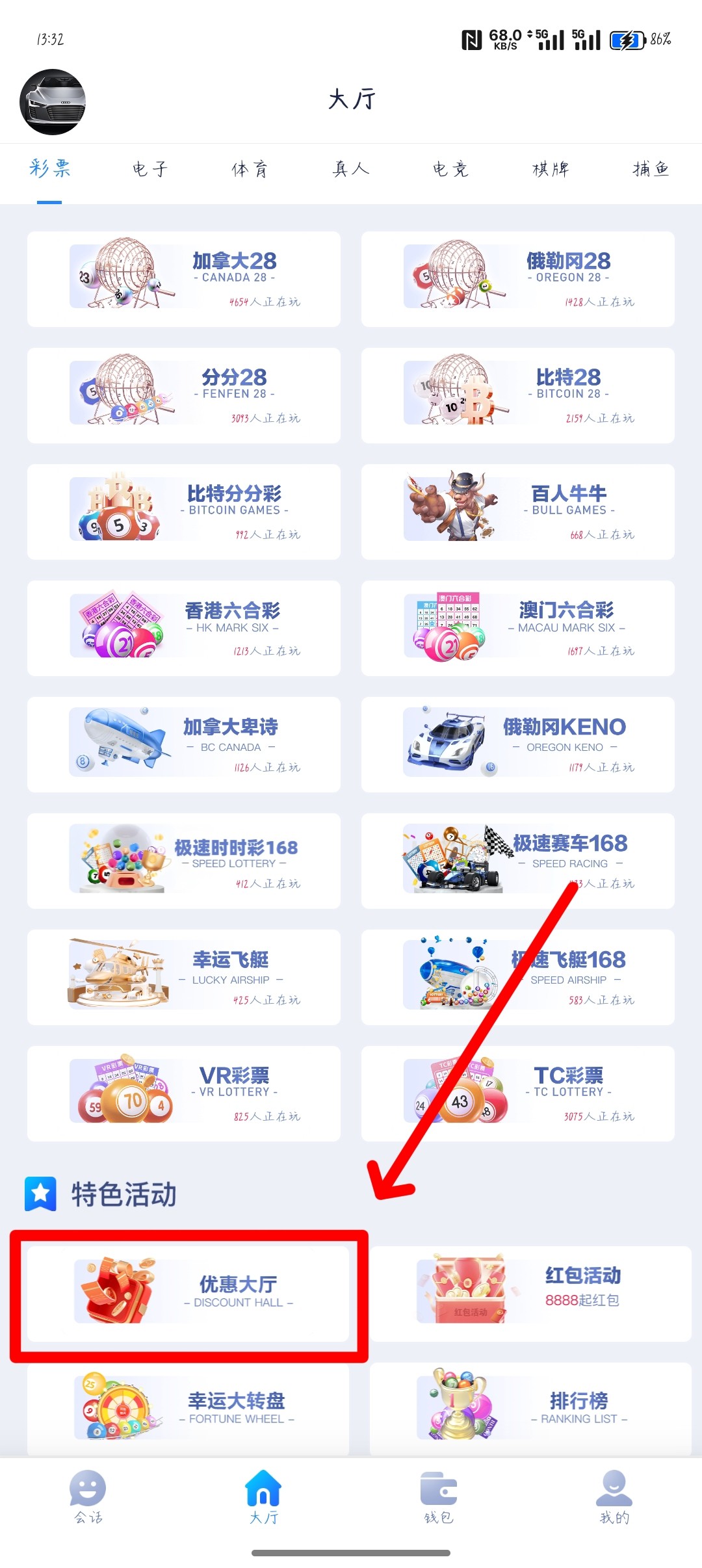Switch to the 我的 profile tab
The height and width of the screenshot is (1568, 702).
click(614, 1497)
